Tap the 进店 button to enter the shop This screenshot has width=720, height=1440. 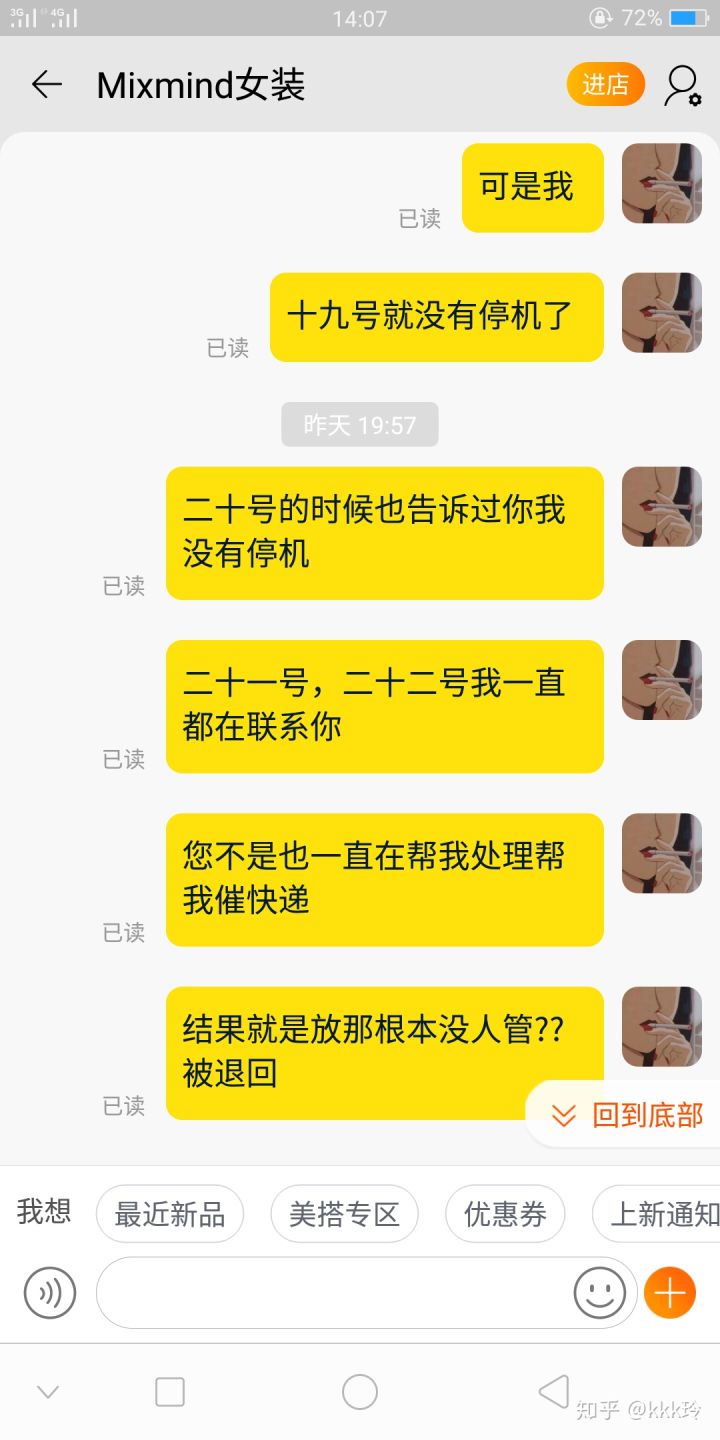coord(605,85)
